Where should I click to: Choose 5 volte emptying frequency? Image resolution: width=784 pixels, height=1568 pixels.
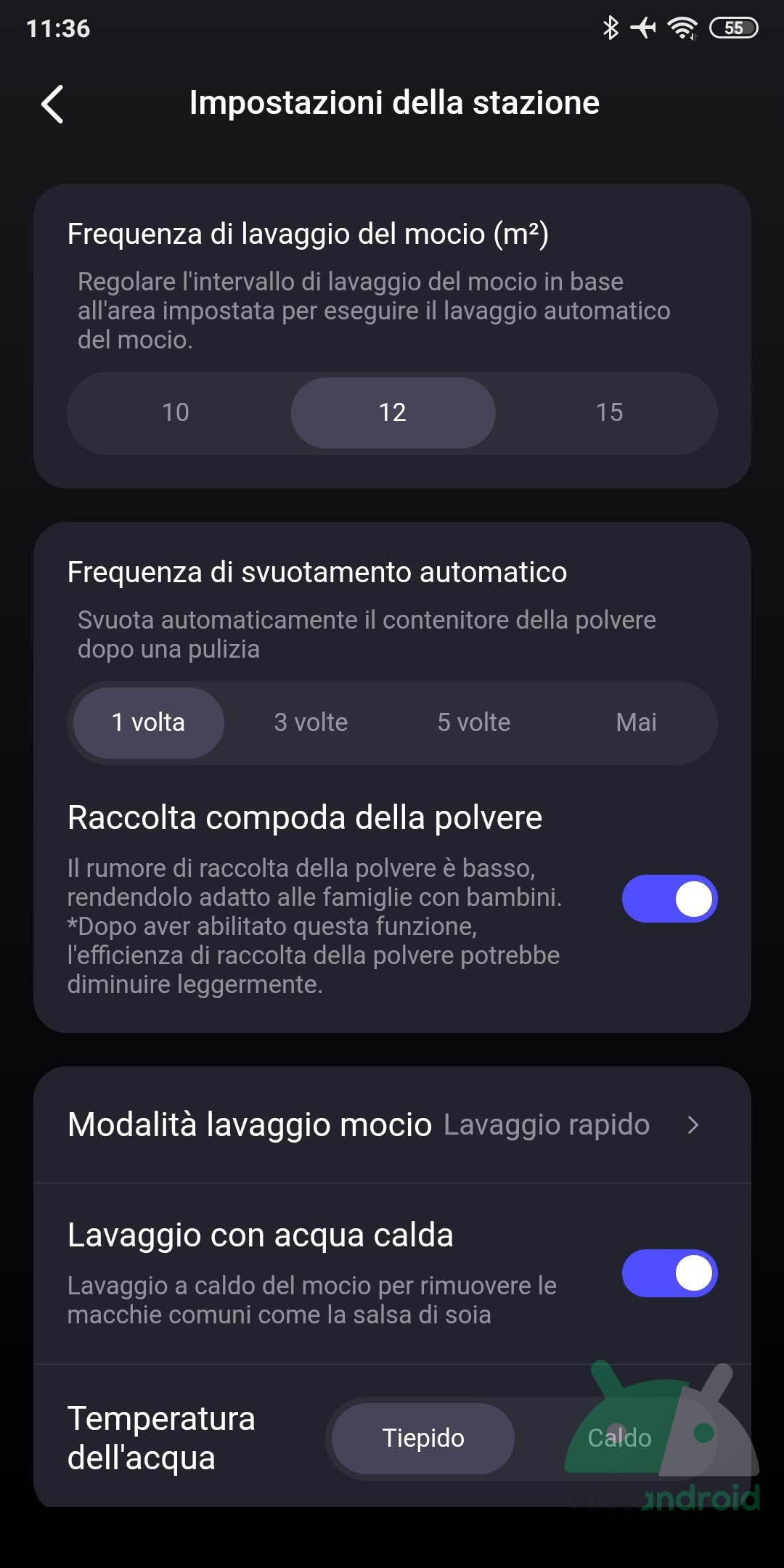[x=473, y=722]
